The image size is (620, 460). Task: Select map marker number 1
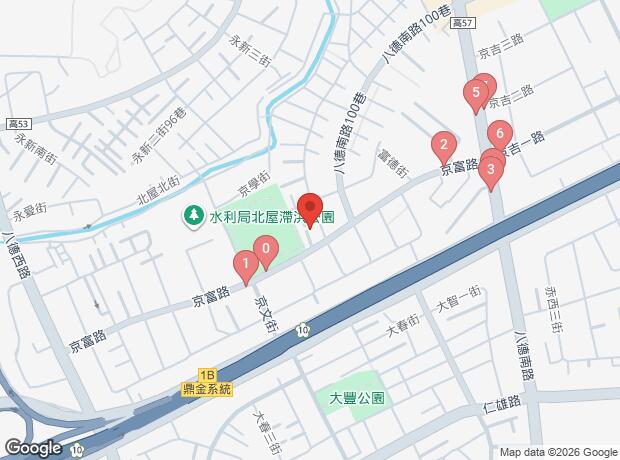click(x=245, y=265)
